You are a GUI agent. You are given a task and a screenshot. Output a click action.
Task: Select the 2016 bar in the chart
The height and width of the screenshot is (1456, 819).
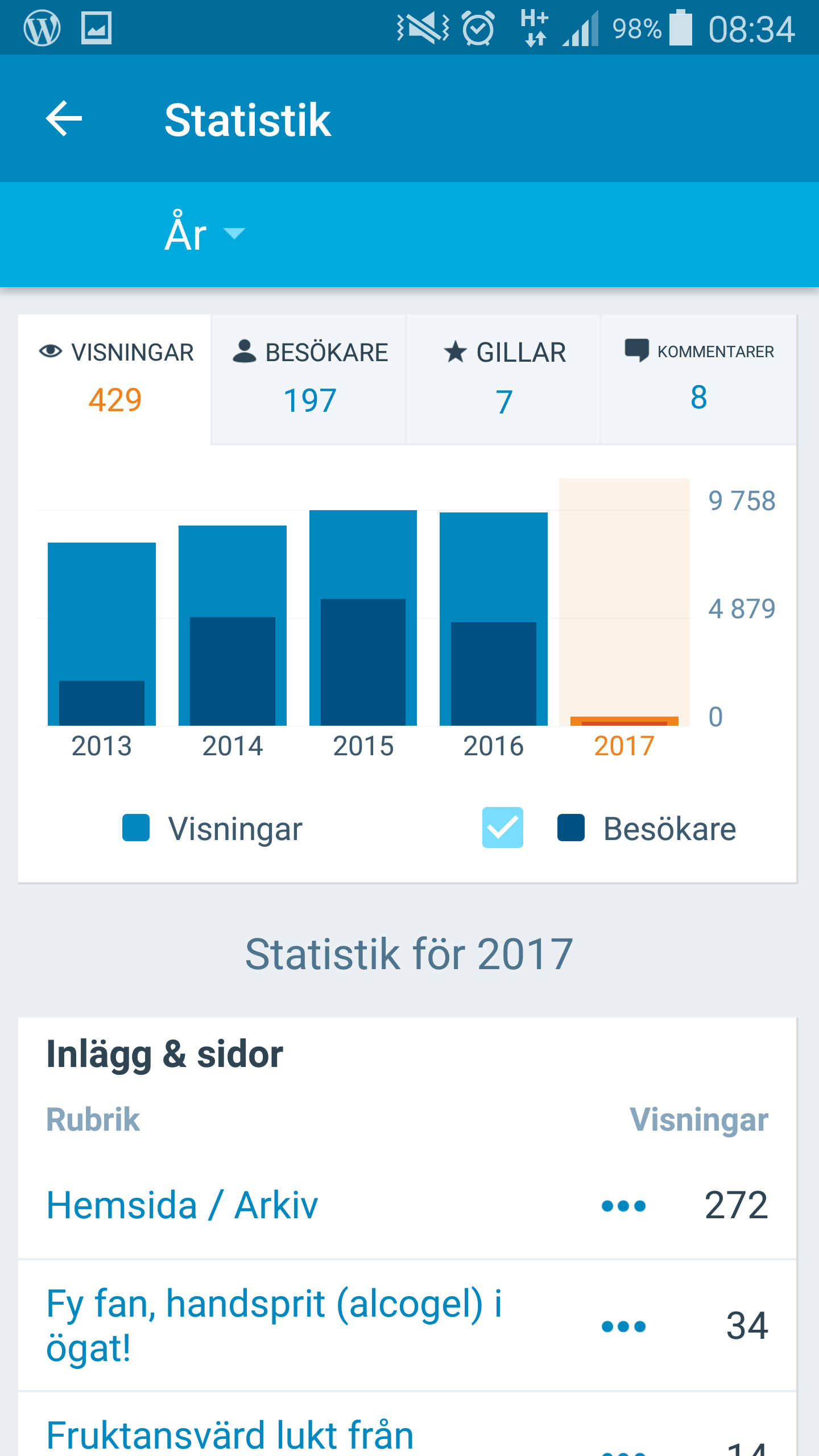coord(494,619)
